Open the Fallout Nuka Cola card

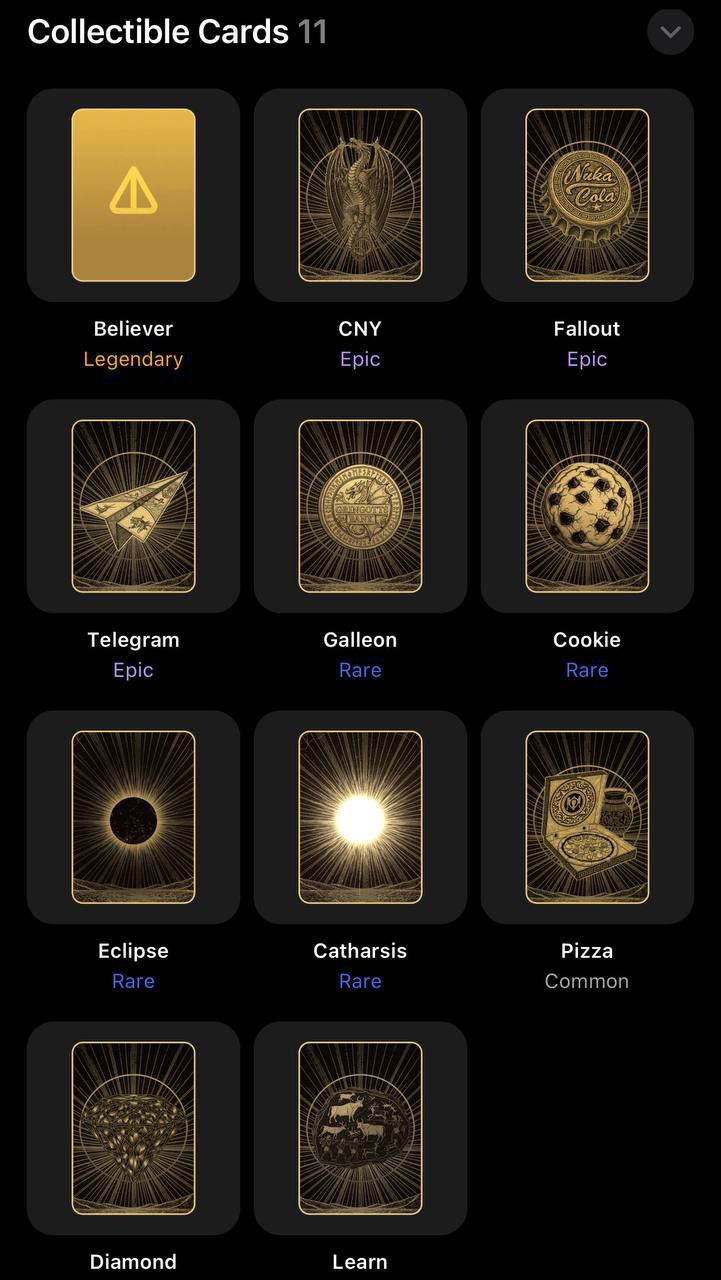[587, 195]
